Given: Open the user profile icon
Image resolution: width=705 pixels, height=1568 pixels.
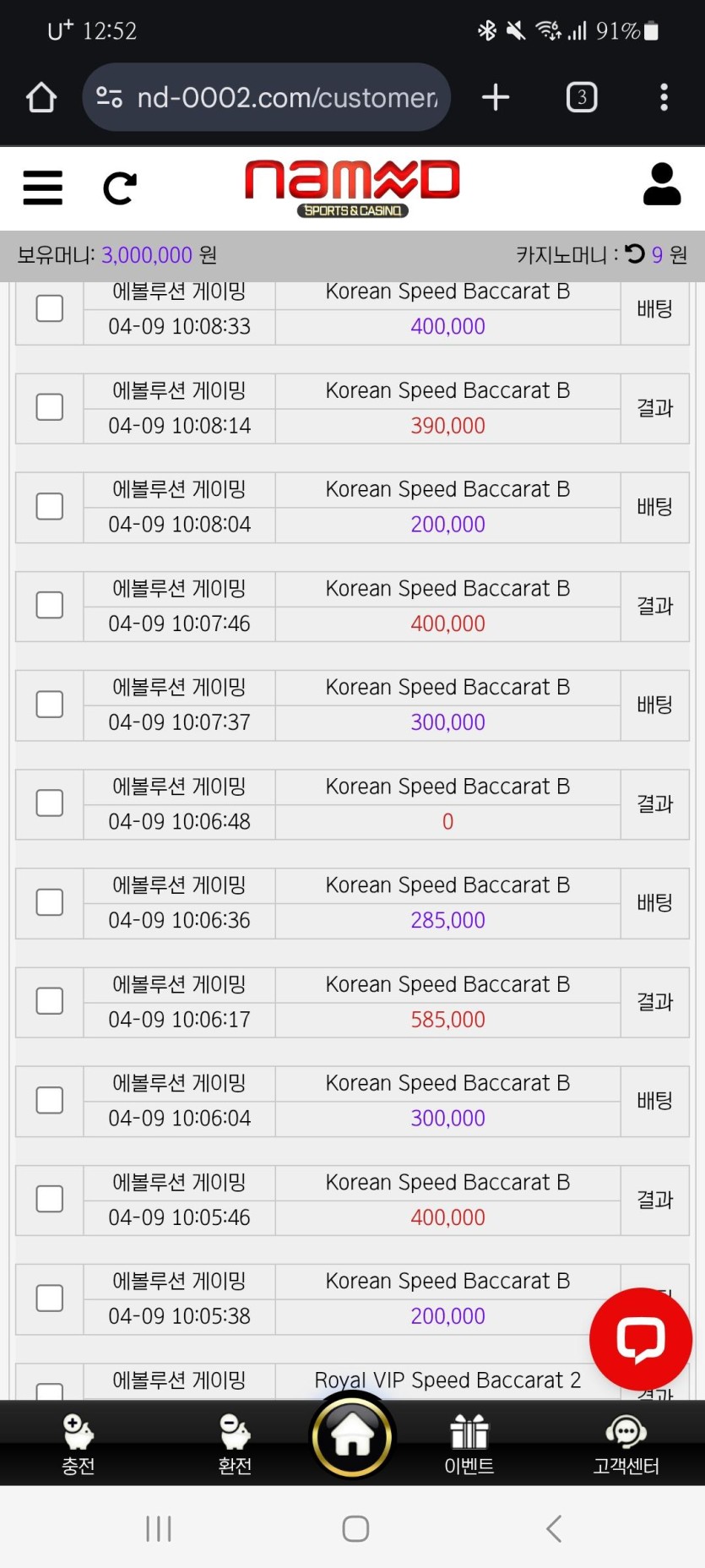Looking at the screenshot, I should [661, 184].
